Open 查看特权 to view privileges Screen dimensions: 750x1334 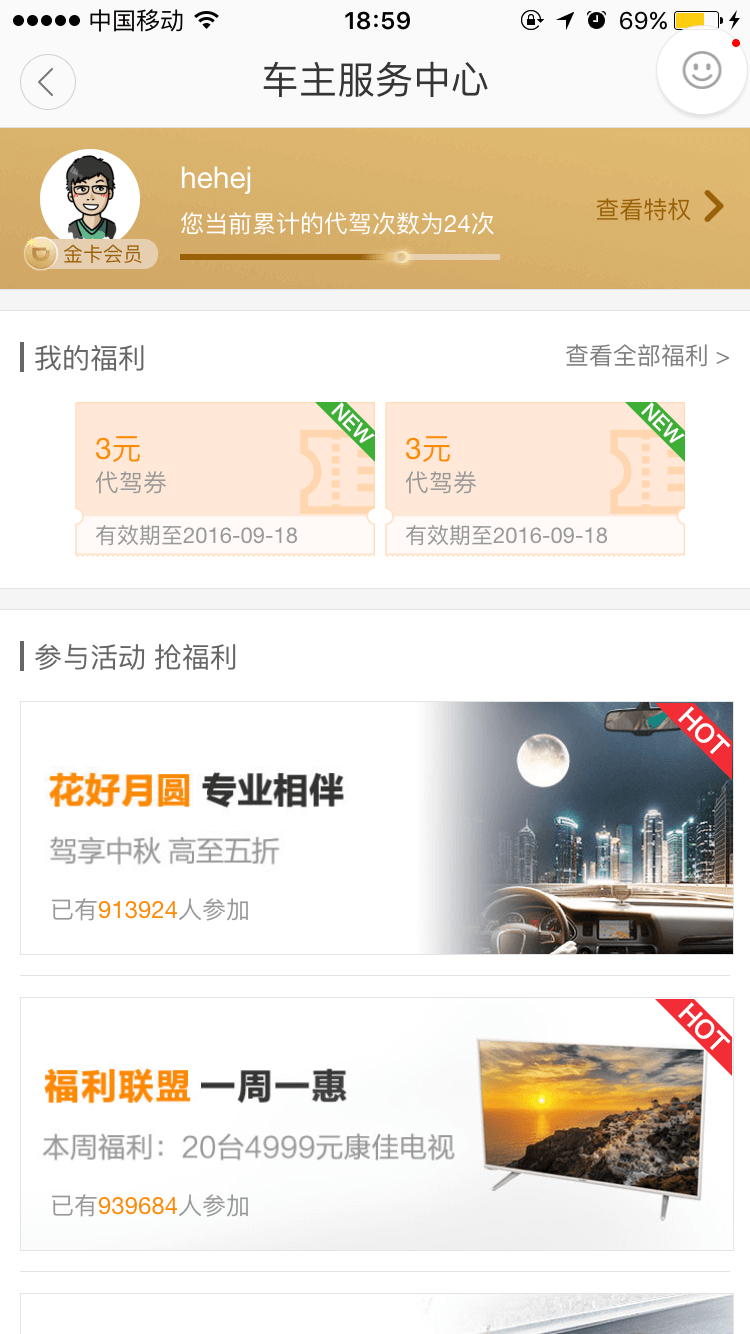pos(658,208)
